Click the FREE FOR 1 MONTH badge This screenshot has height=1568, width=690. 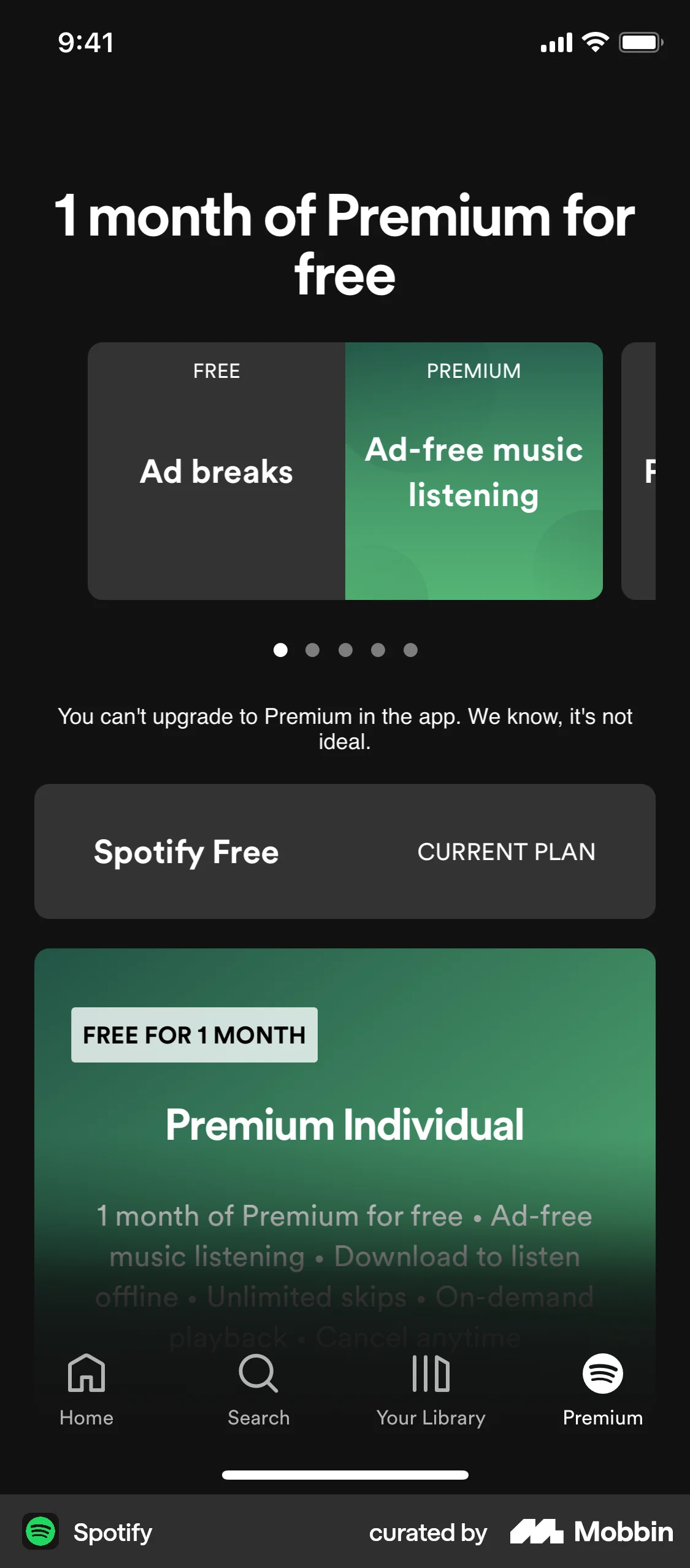(x=194, y=1035)
